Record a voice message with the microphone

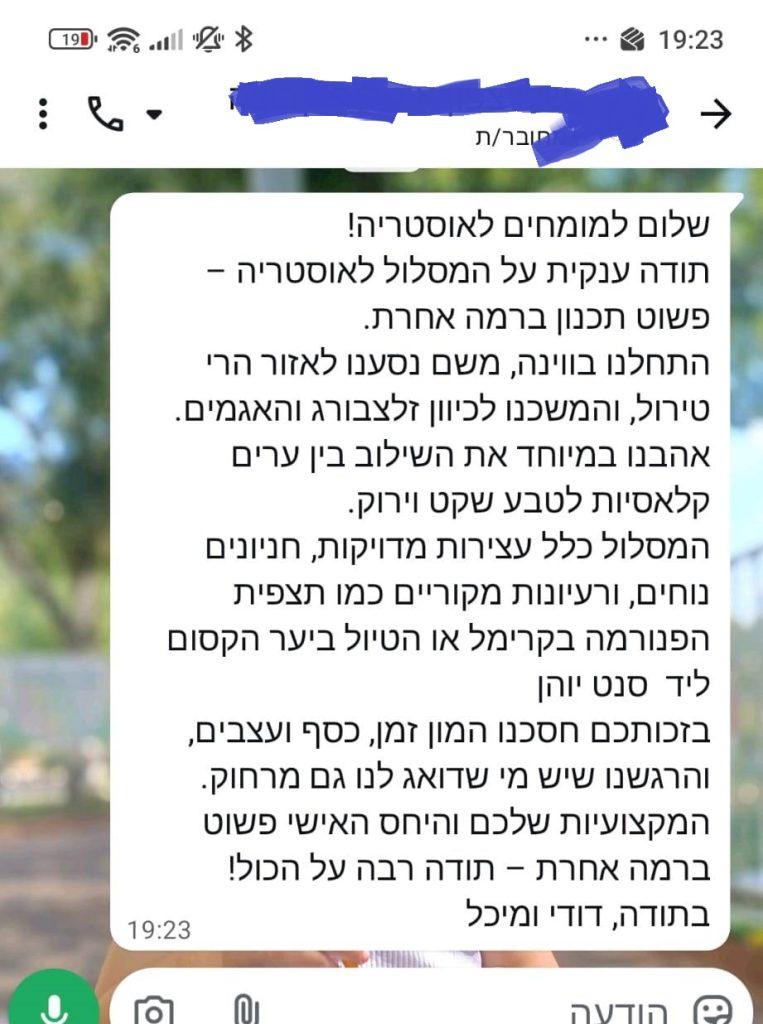50,1005
